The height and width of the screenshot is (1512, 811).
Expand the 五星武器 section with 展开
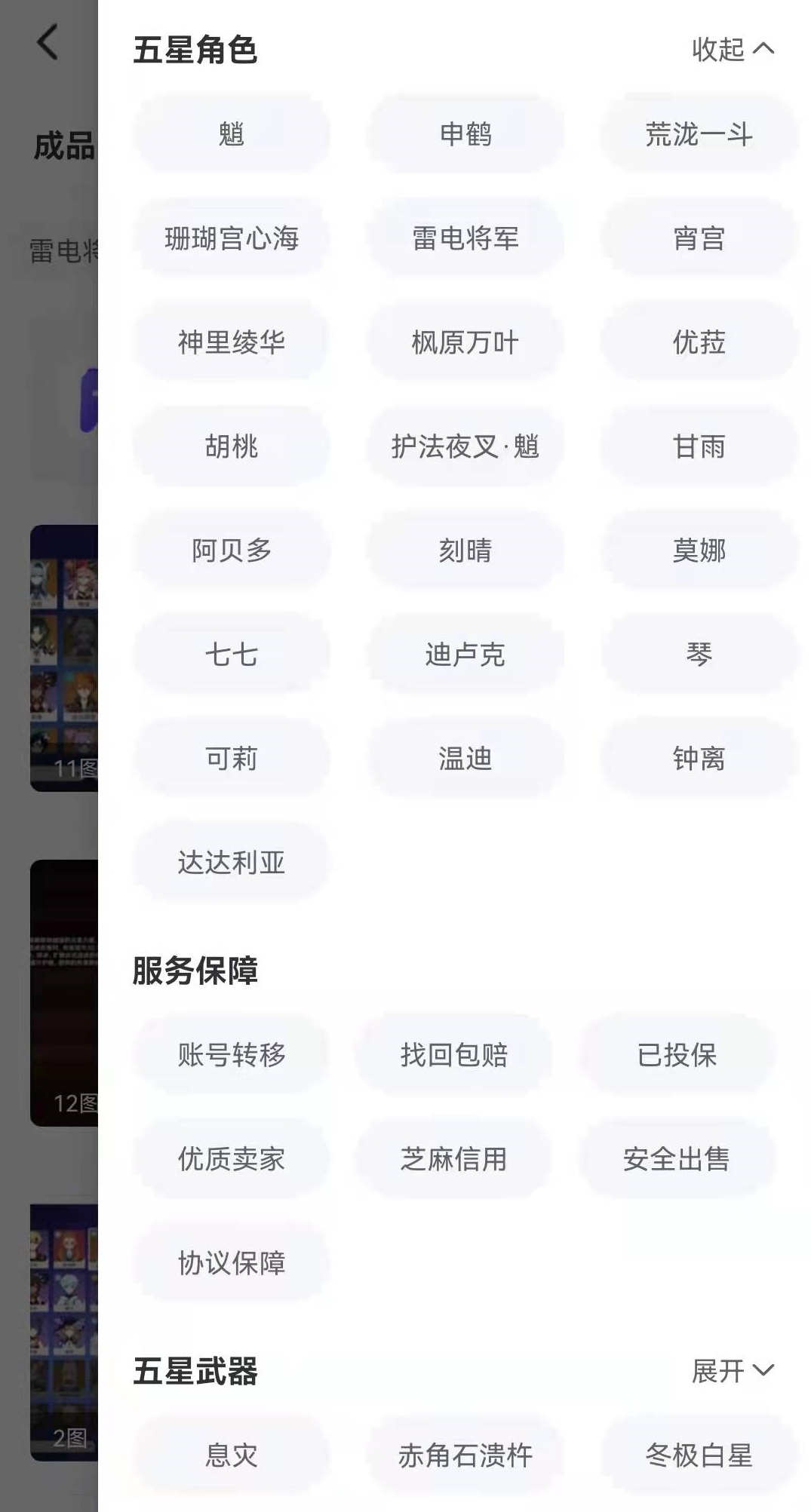tap(732, 1370)
